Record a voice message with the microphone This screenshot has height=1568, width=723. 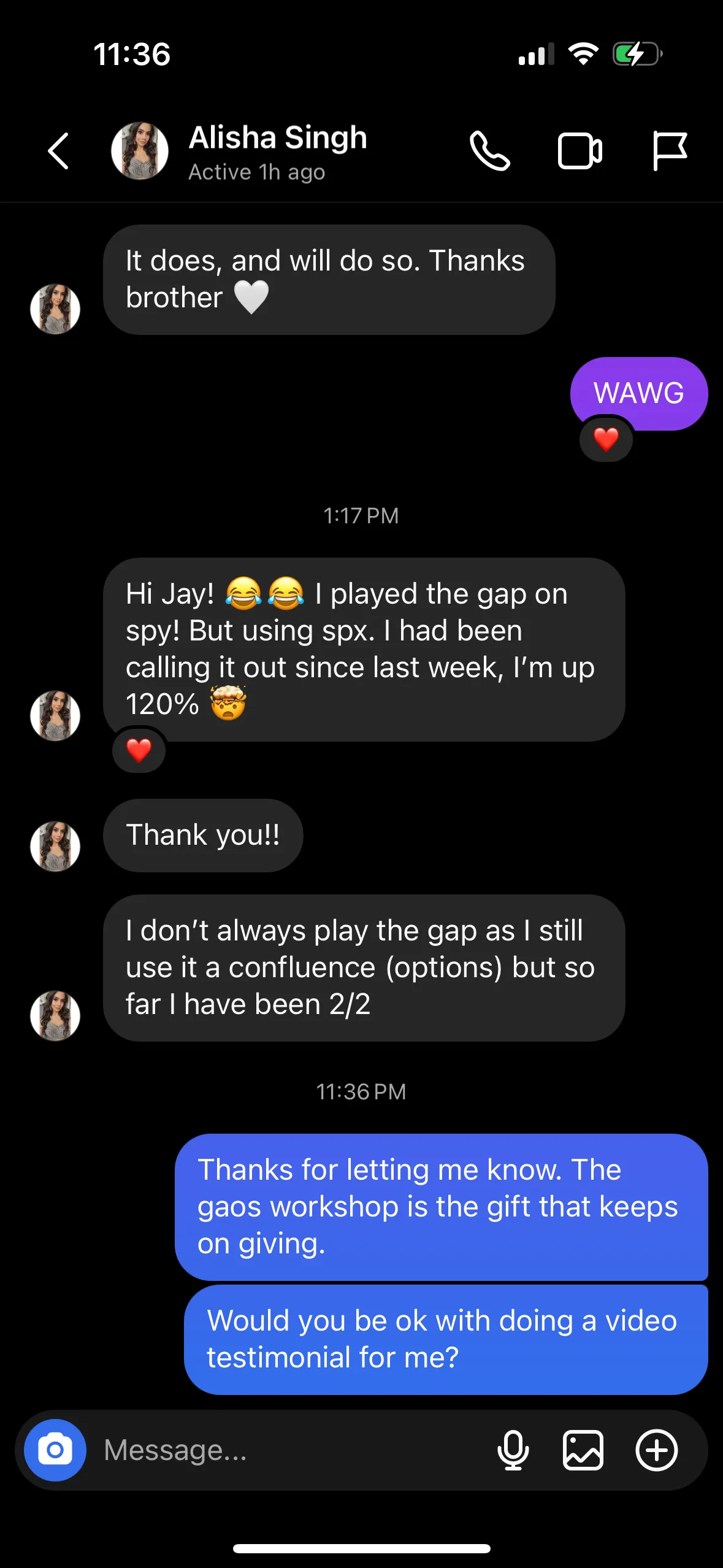[513, 1450]
